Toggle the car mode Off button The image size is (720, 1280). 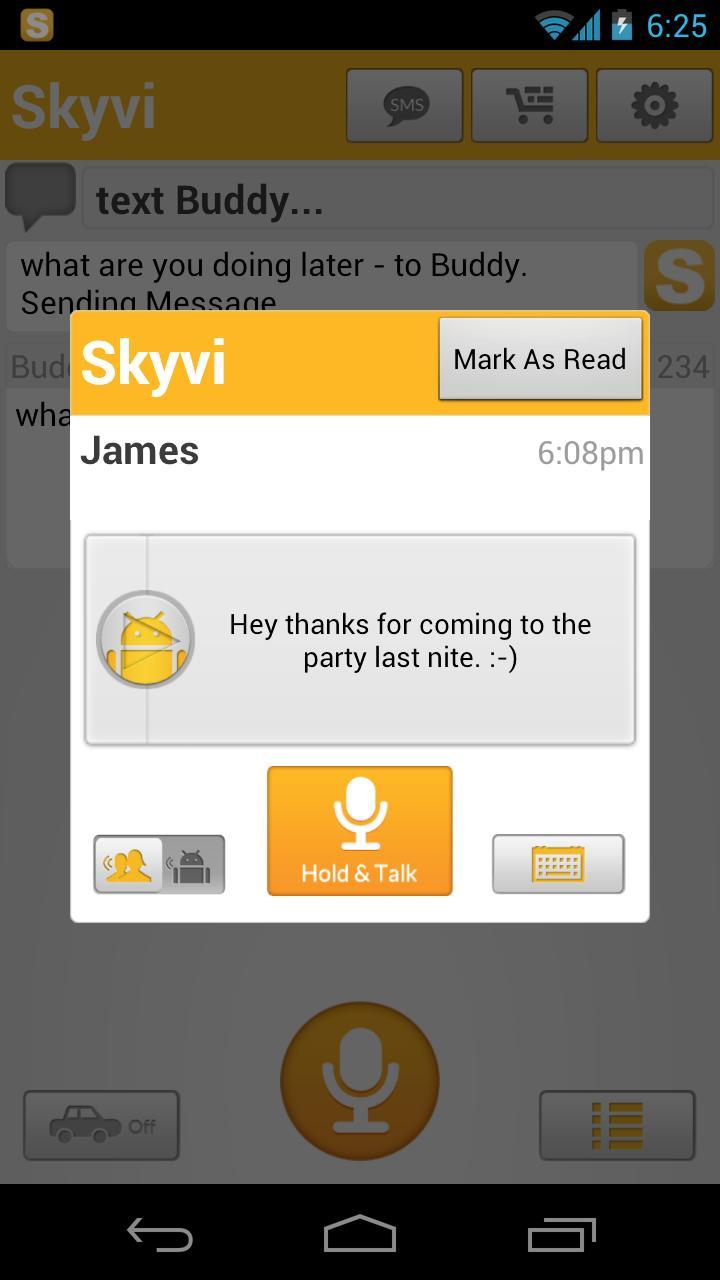[x=101, y=1125]
